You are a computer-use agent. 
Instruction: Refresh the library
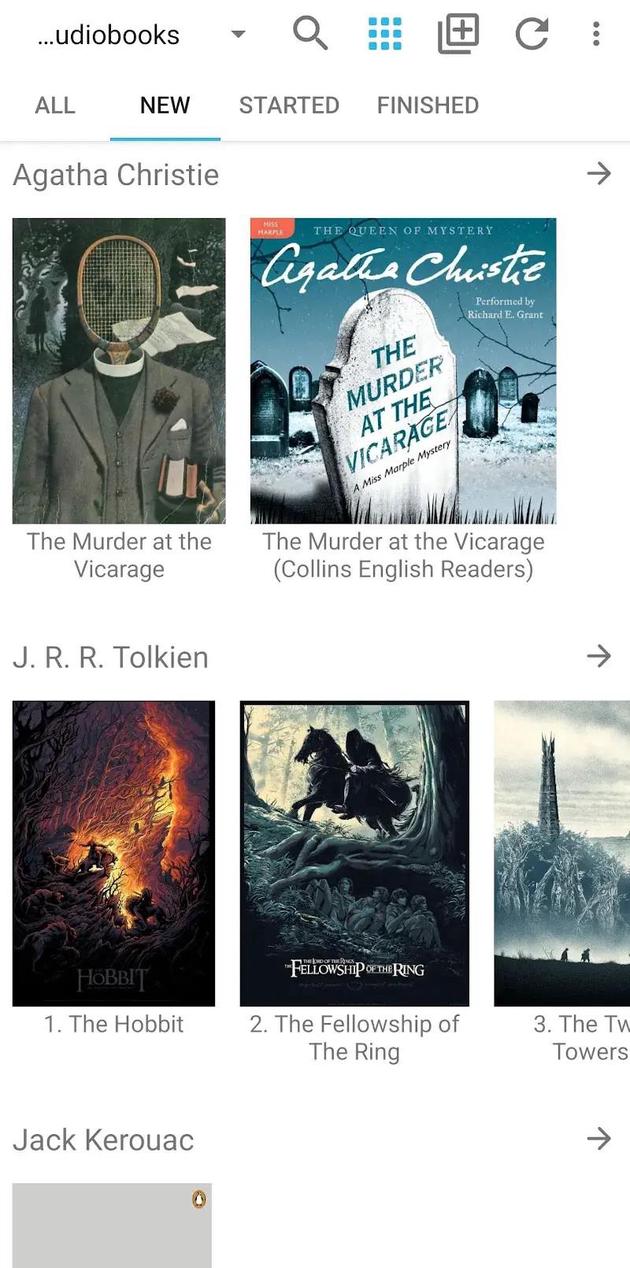click(531, 35)
